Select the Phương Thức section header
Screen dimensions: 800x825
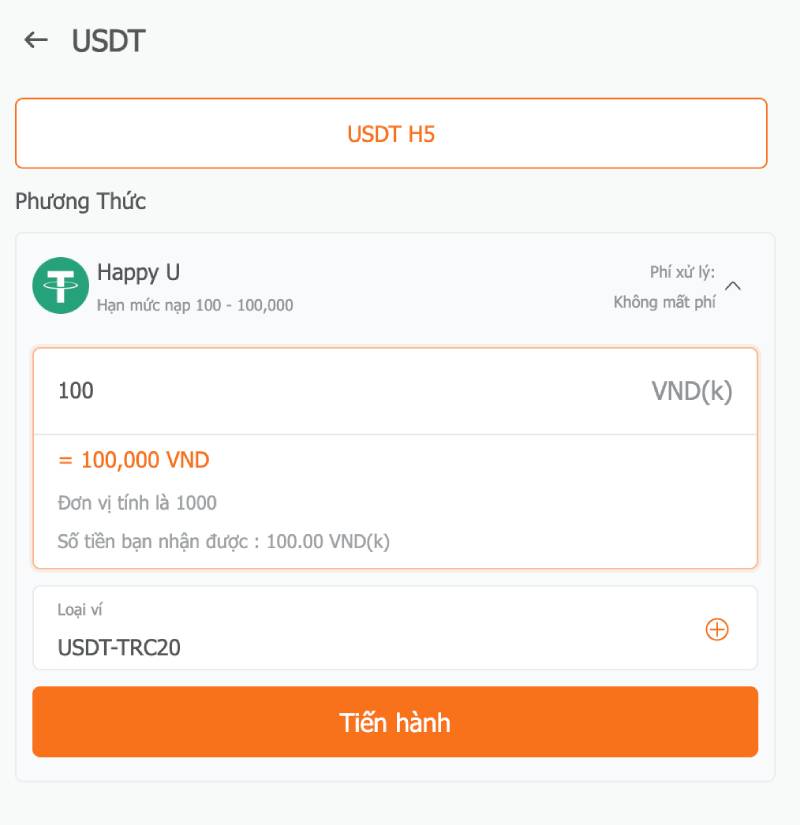coord(80,201)
